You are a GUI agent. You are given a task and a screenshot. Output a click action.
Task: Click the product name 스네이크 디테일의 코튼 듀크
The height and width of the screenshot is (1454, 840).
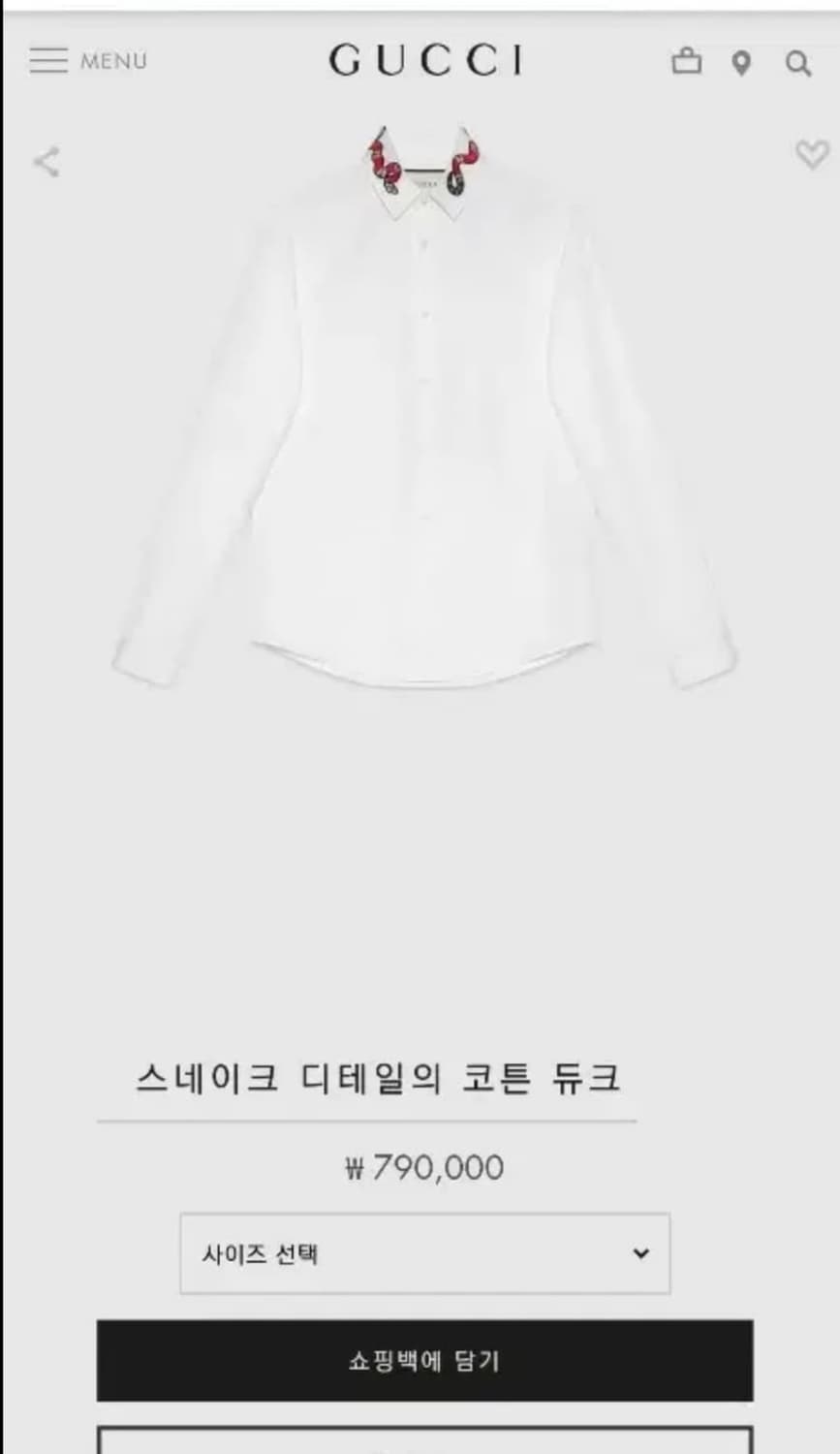pos(379,1076)
